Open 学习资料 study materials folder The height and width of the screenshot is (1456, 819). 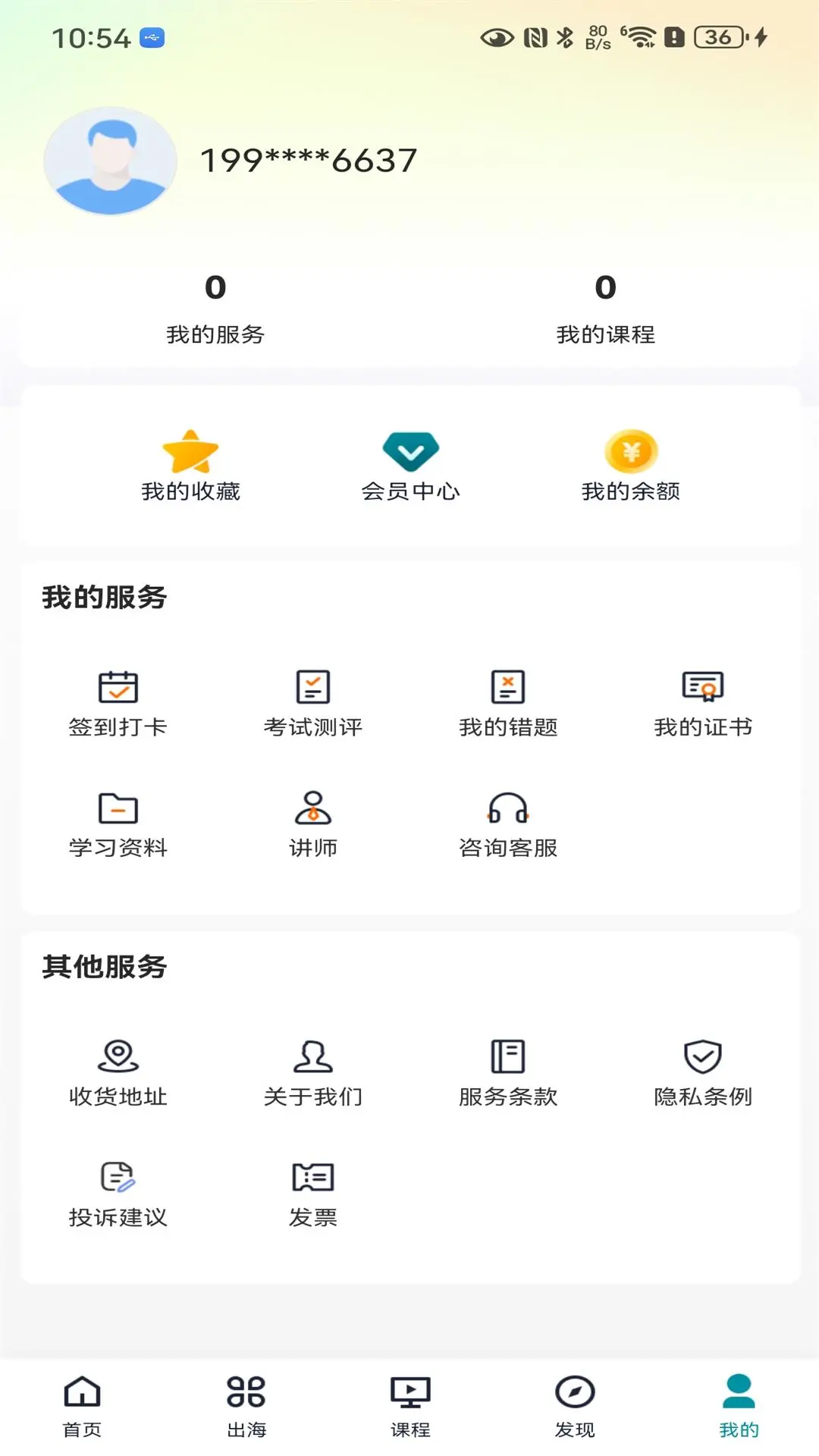pyautogui.click(x=118, y=823)
